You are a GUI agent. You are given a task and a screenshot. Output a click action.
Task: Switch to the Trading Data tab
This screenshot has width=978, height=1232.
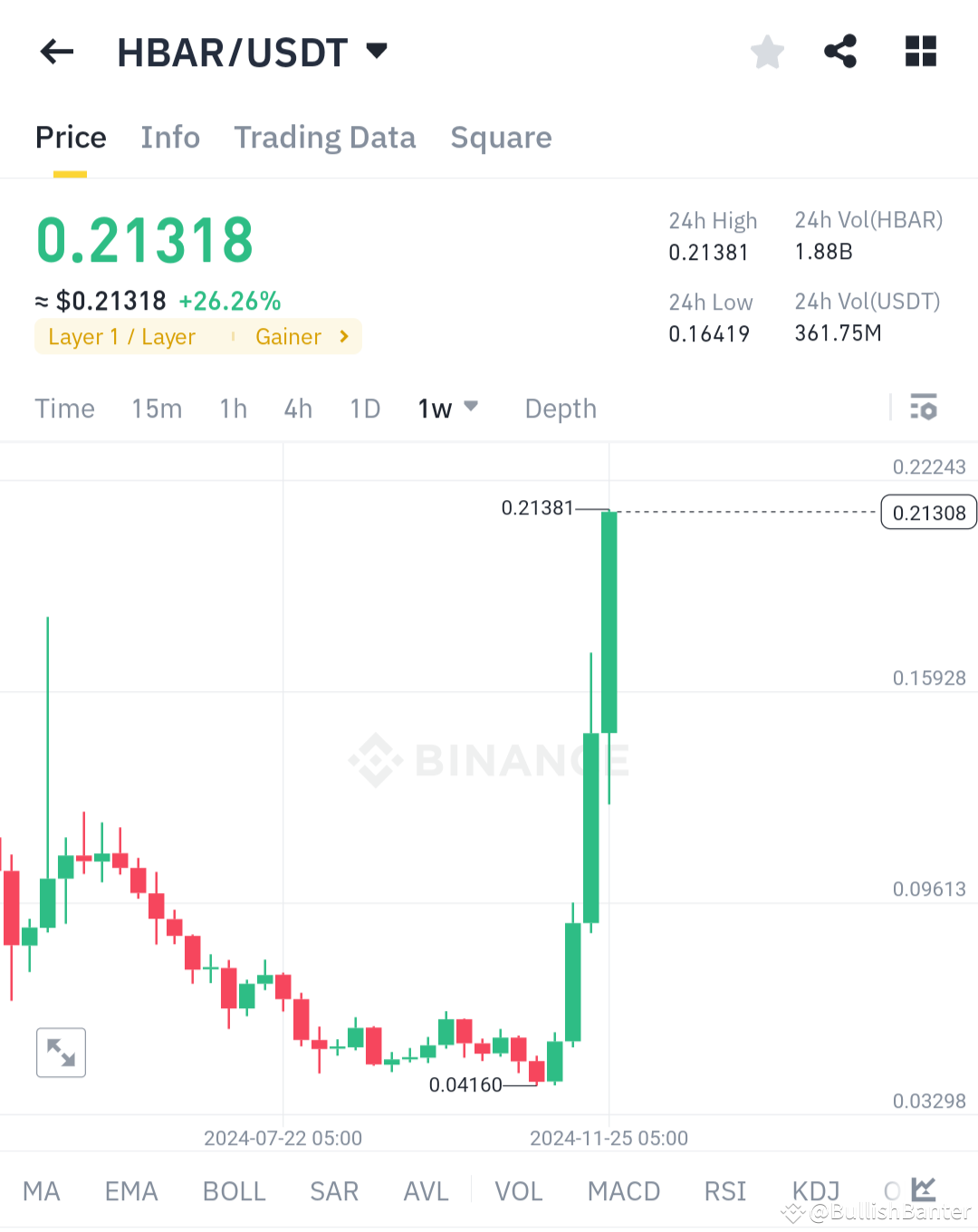point(325,137)
